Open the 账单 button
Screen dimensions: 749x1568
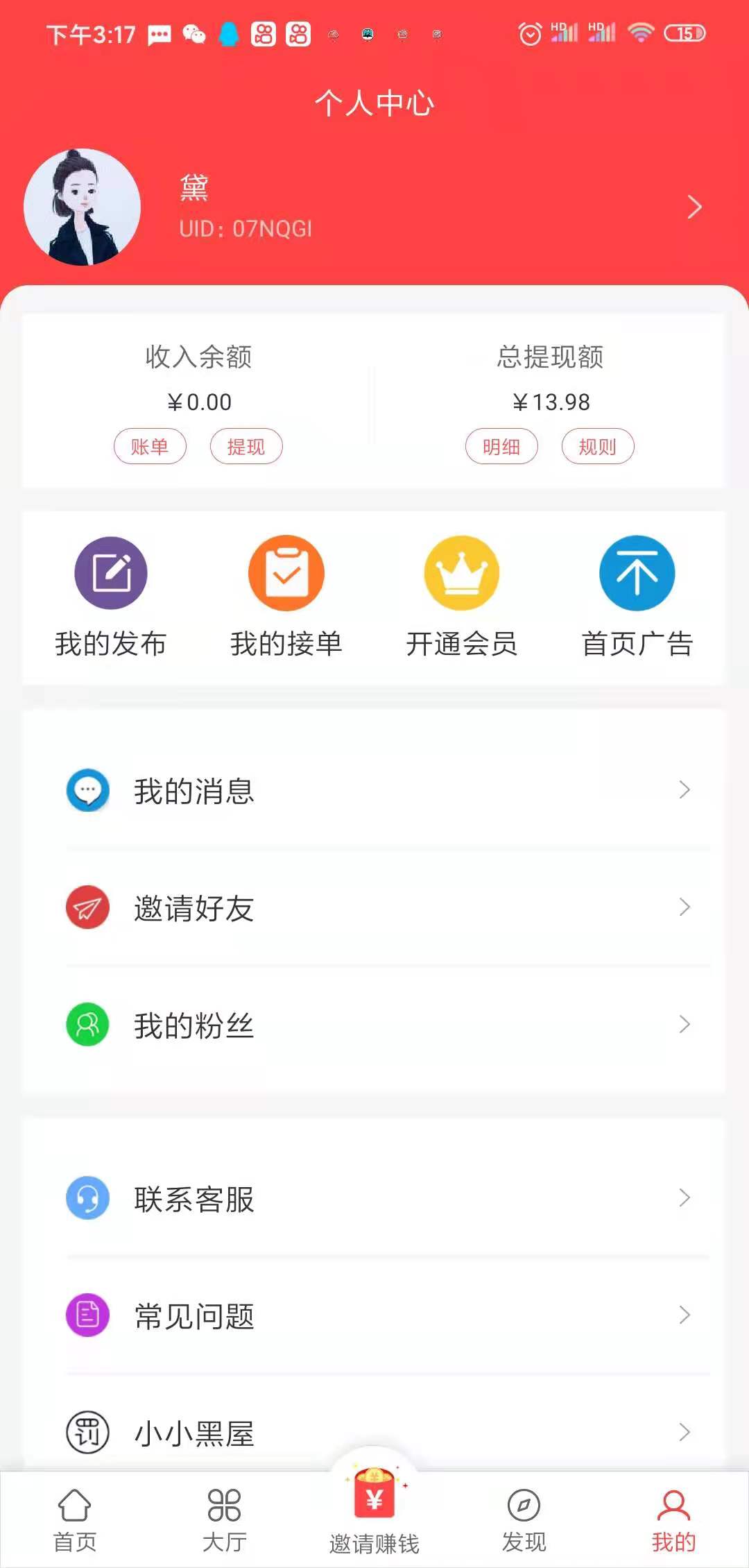tap(150, 447)
